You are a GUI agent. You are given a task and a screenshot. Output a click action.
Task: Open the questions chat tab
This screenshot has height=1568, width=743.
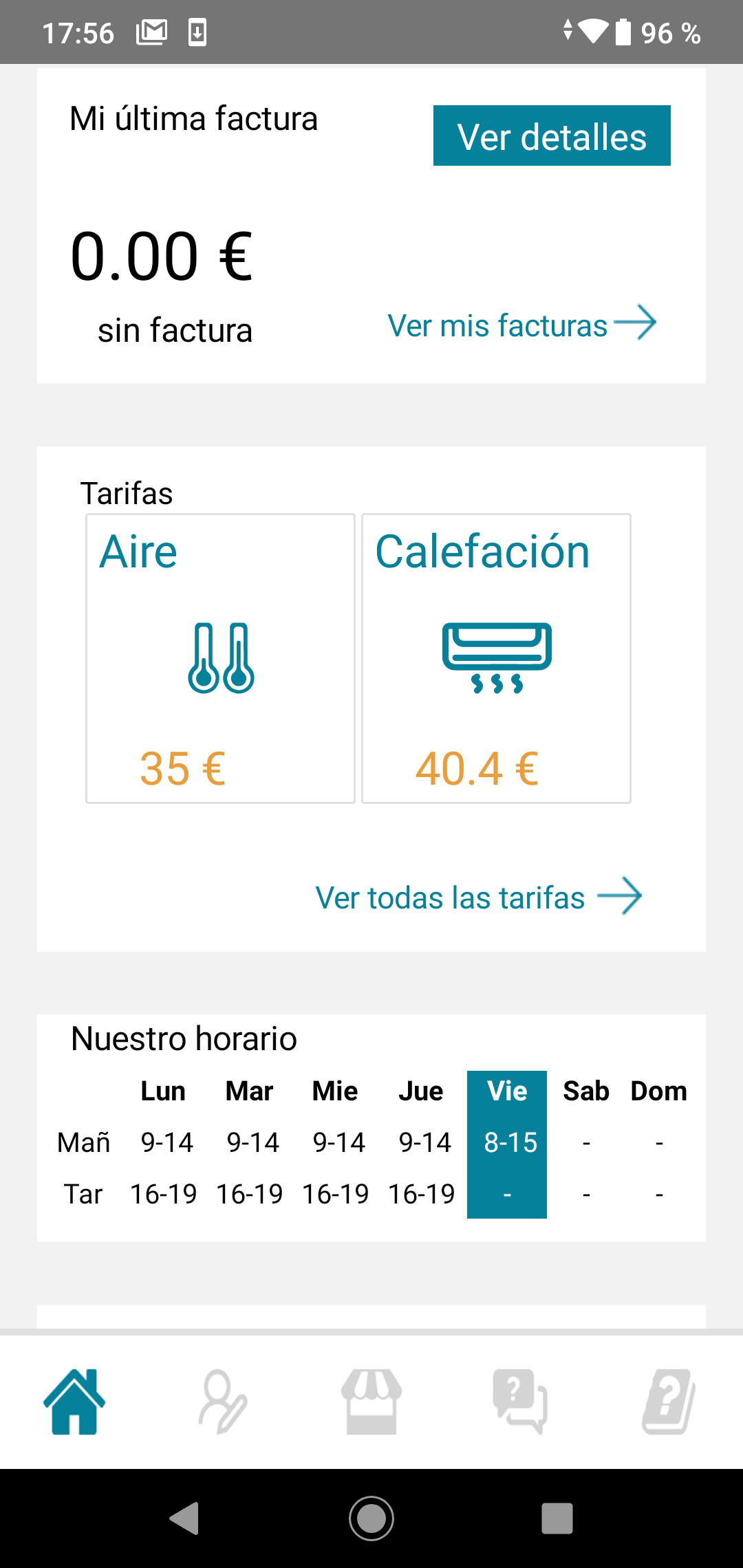pyautogui.click(x=520, y=1402)
